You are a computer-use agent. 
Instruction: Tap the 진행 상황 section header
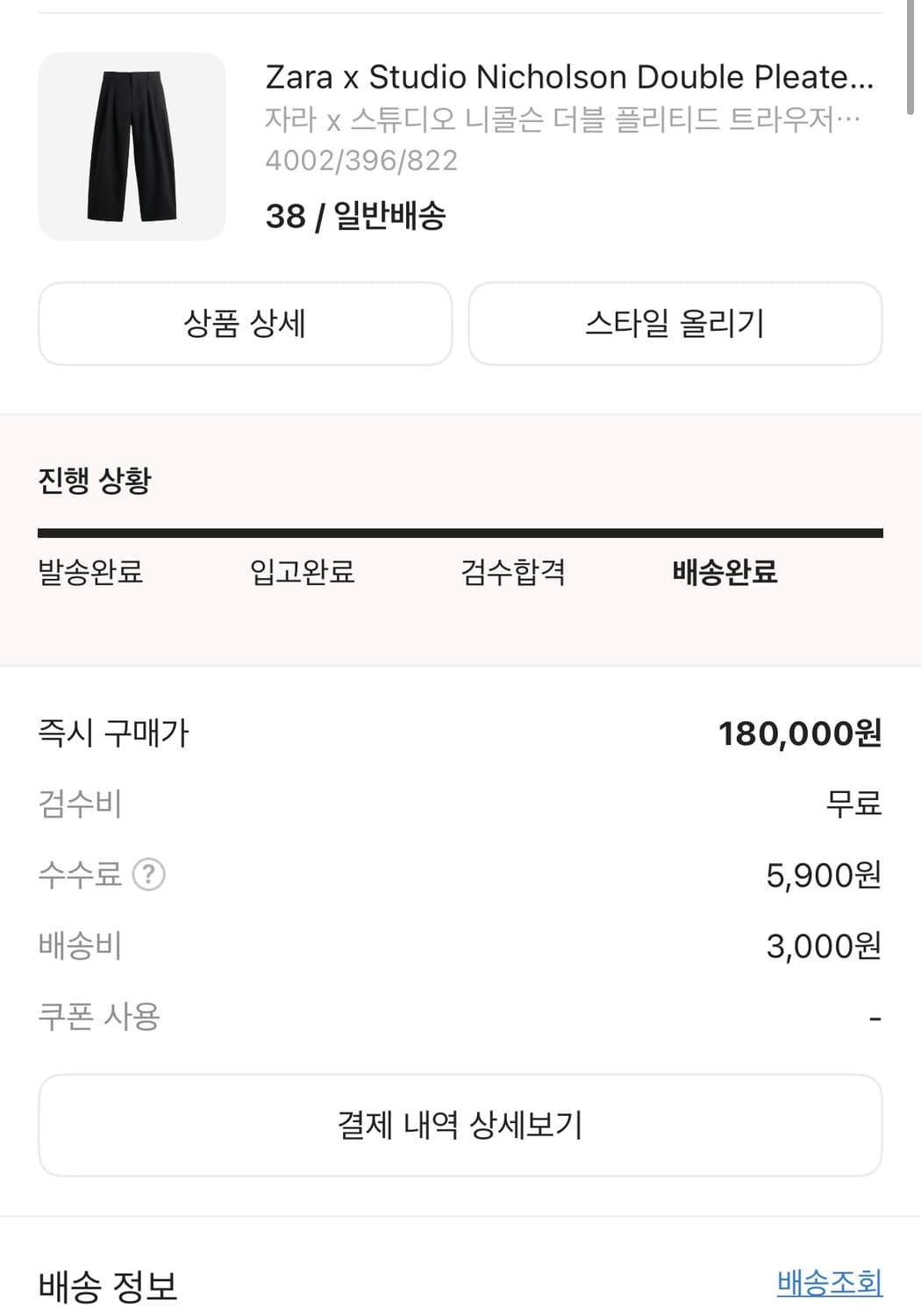coord(93,479)
